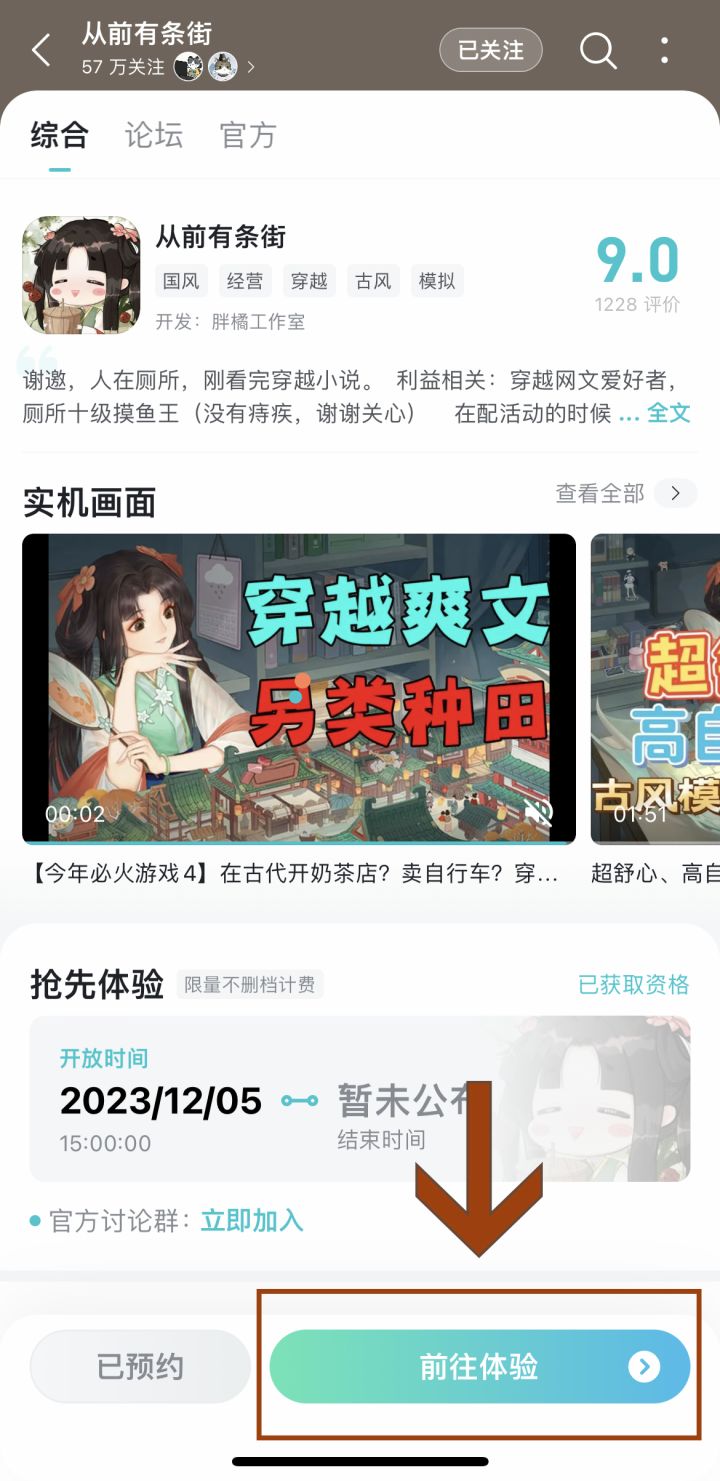The image size is (720, 1481).
Task: Open the search icon in the top bar
Action: coord(597,51)
